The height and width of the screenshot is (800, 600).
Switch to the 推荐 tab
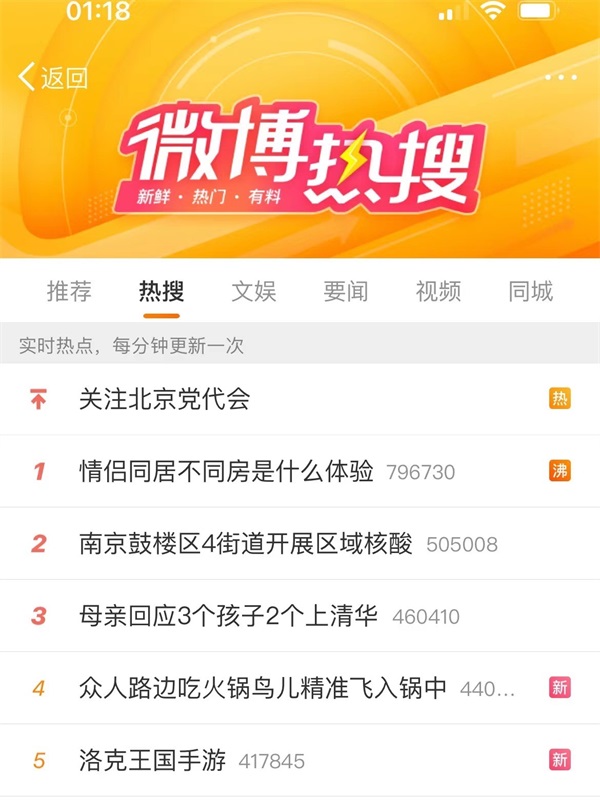point(69,292)
